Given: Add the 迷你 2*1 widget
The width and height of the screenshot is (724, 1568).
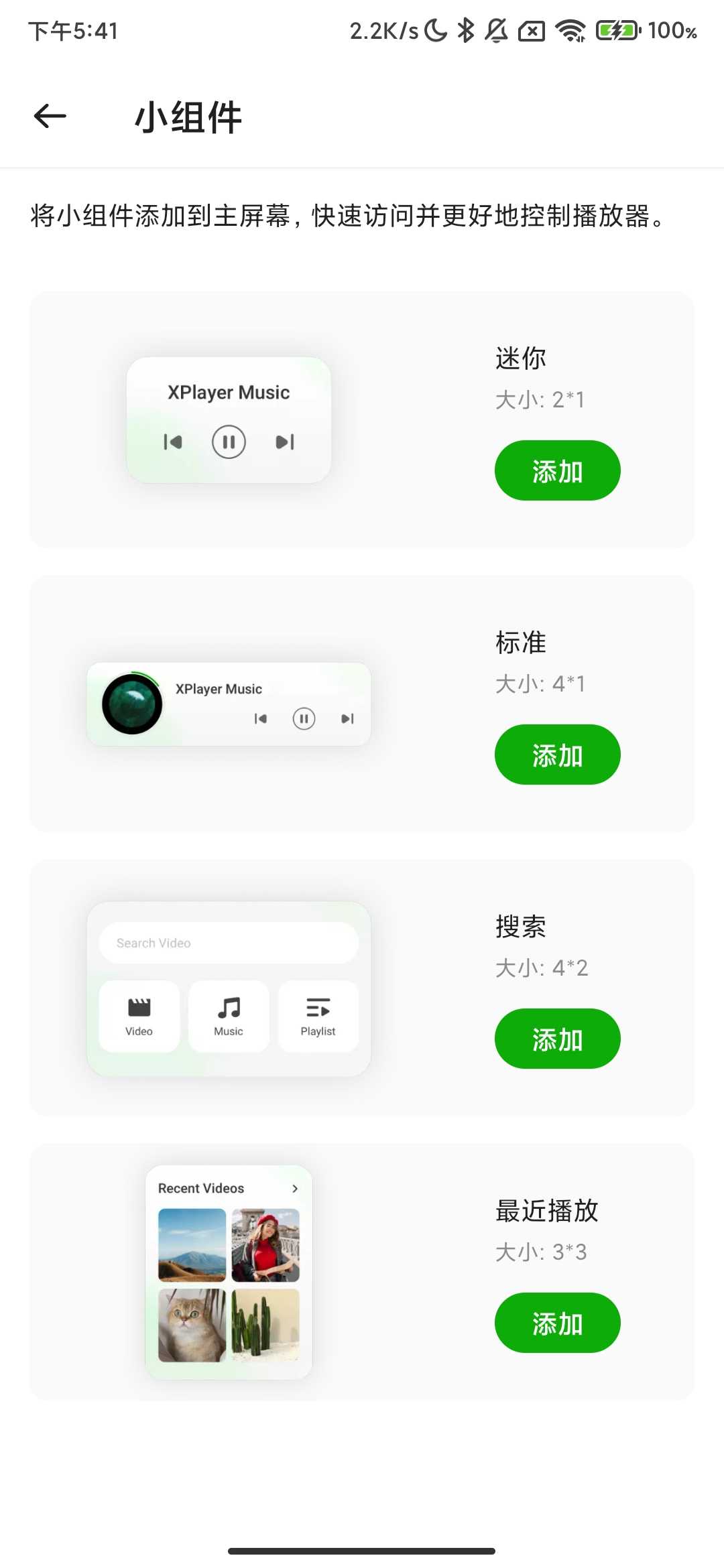Looking at the screenshot, I should click(557, 470).
